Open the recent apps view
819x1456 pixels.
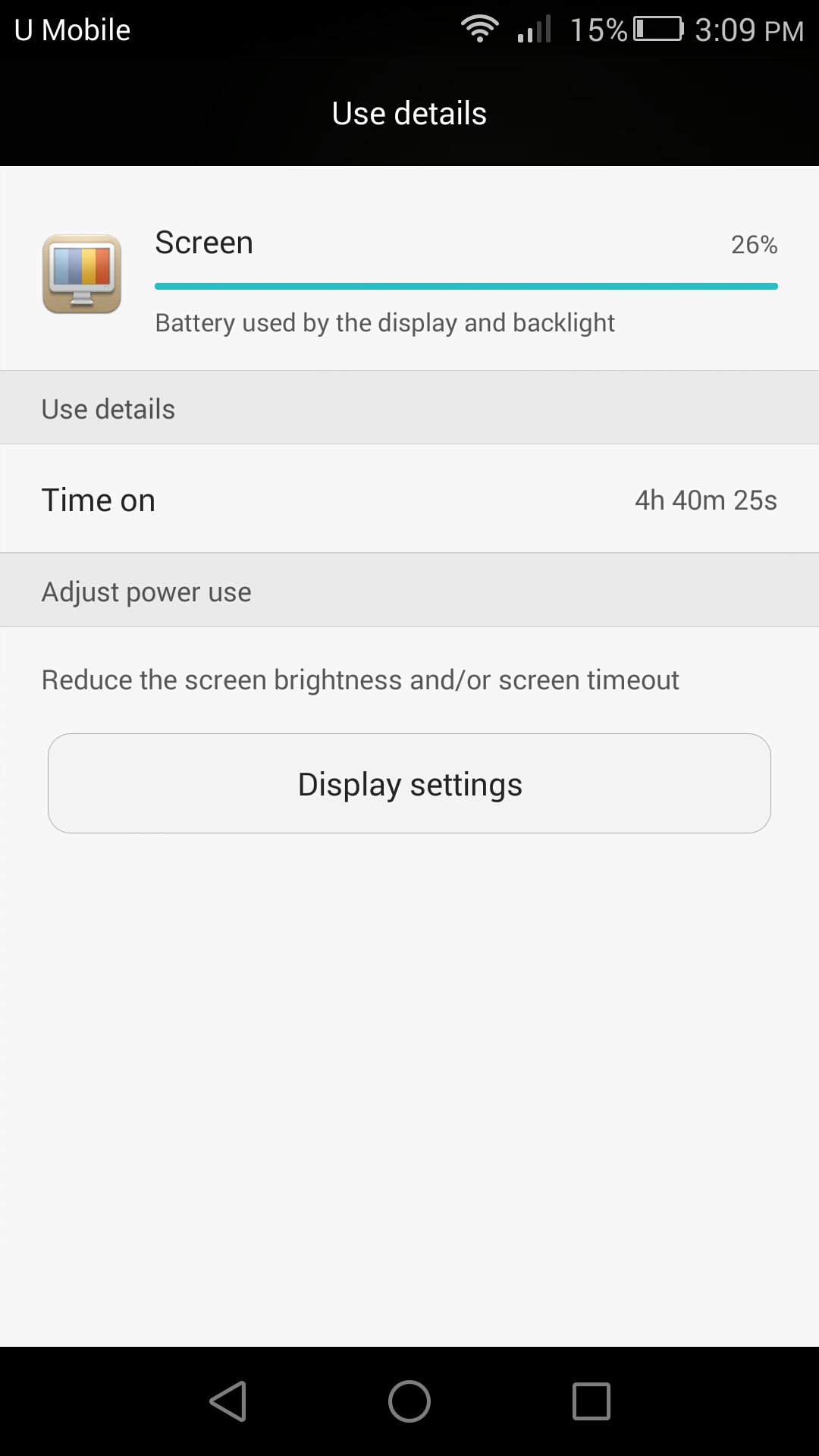tap(591, 1401)
